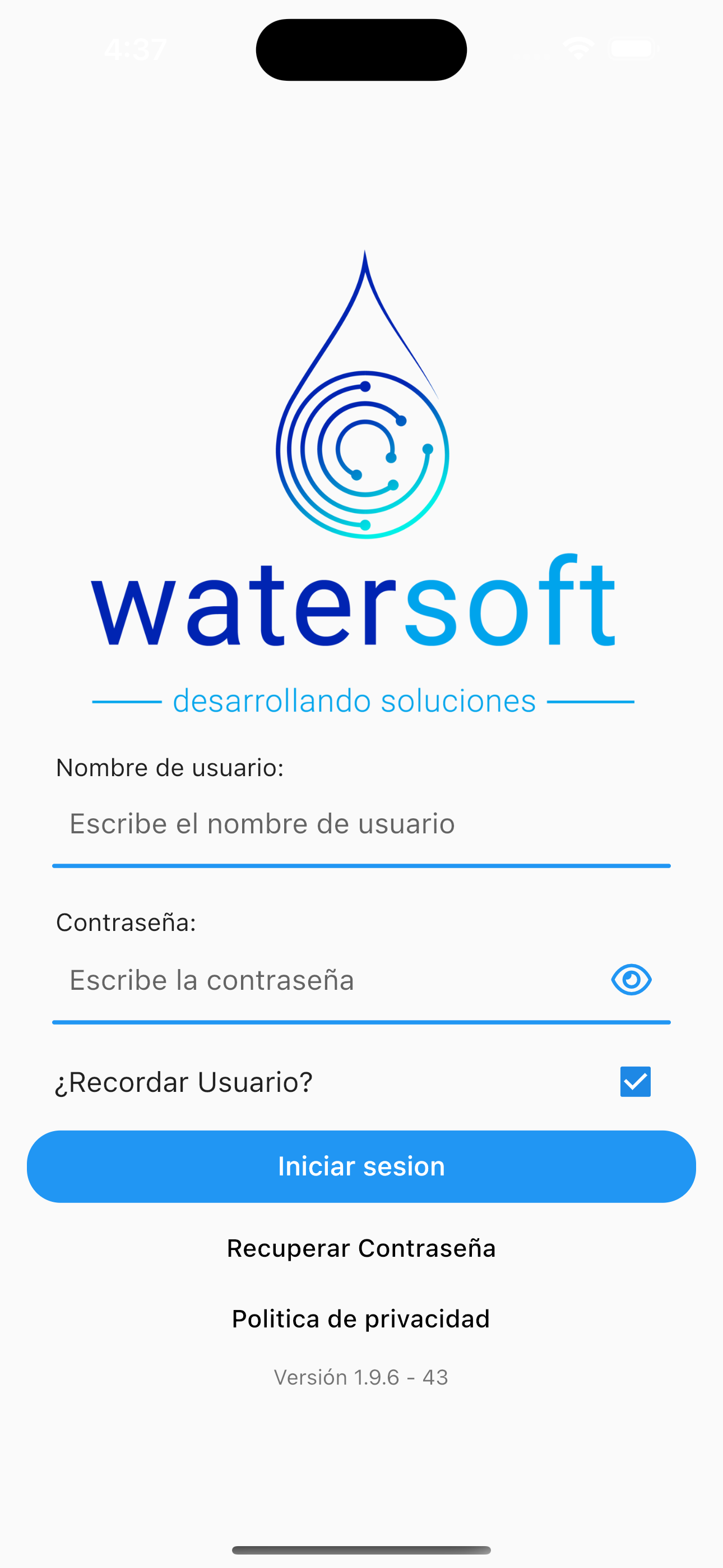This screenshot has width=723, height=1568.
Task: Select the clock showing 4:37
Action: [x=135, y=49]
